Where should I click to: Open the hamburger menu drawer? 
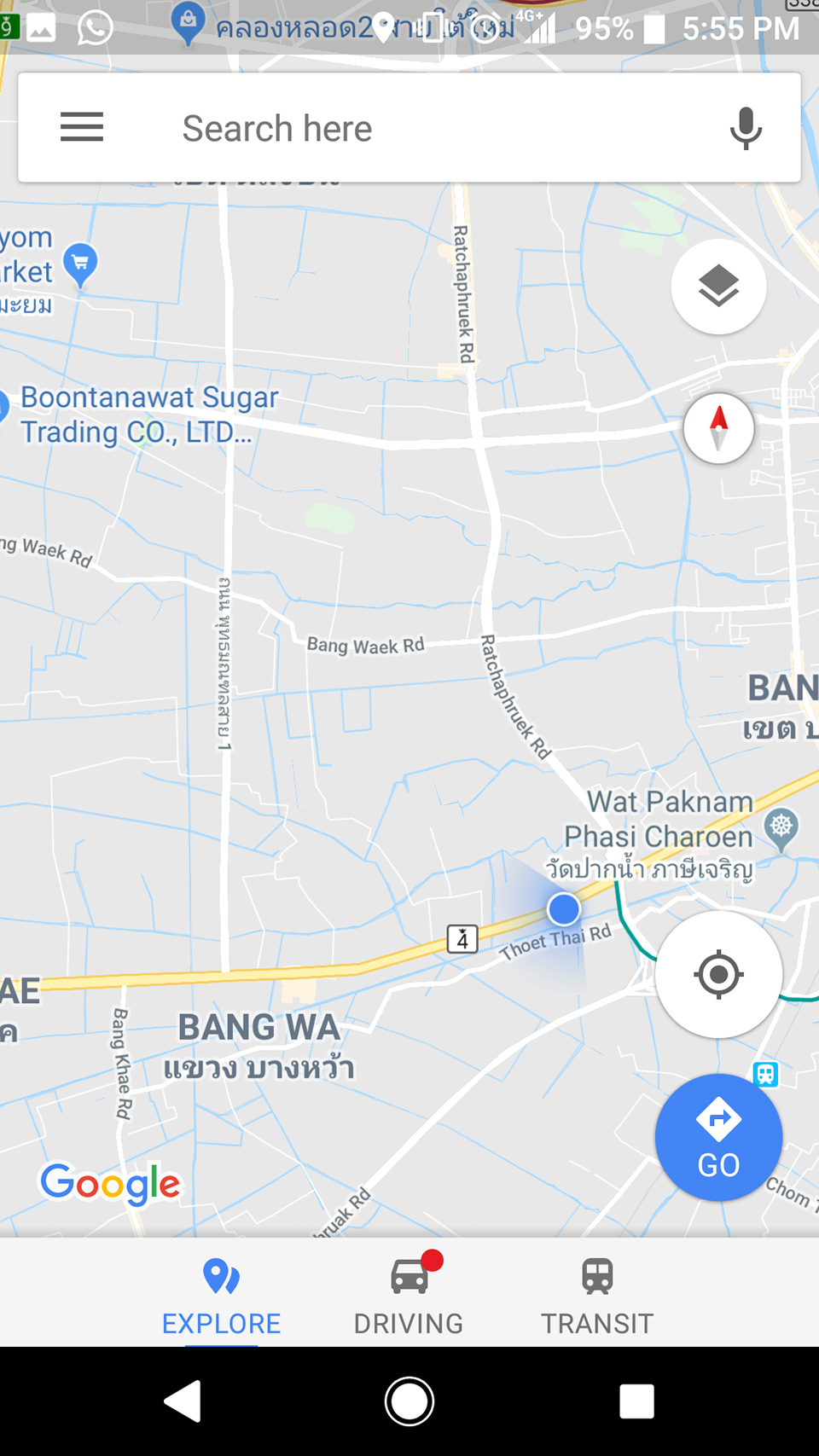(82, 128)
